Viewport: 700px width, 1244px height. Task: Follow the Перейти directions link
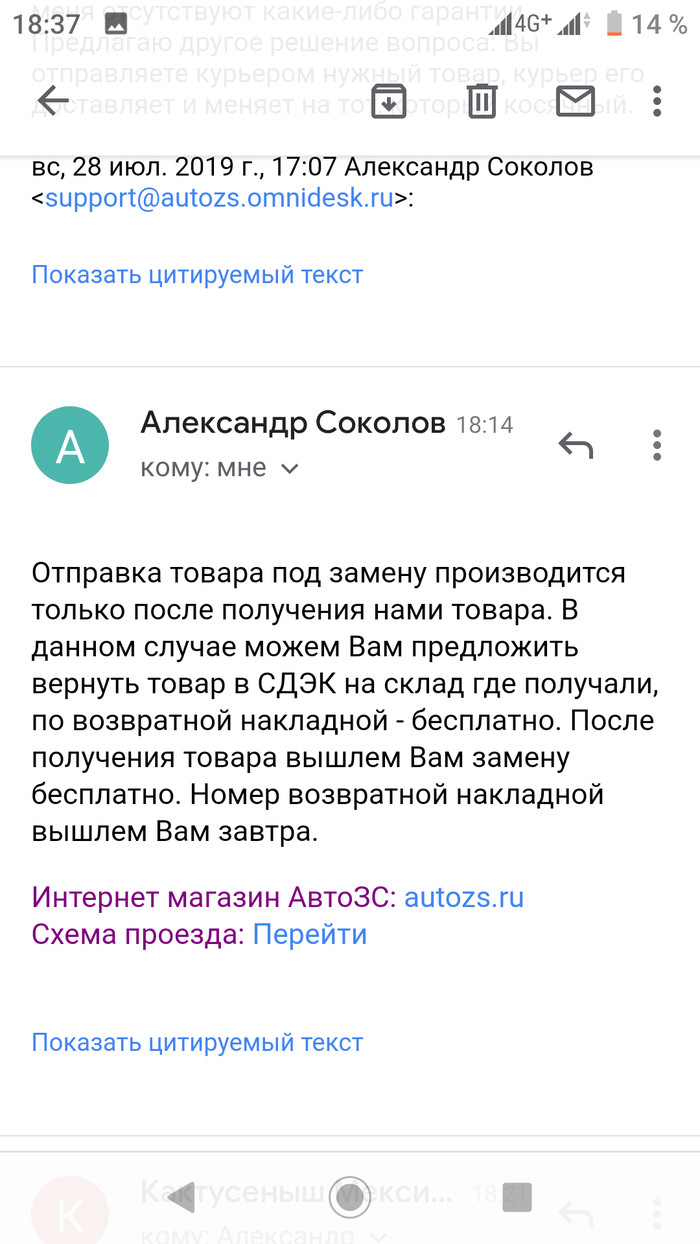coord(309,934)
